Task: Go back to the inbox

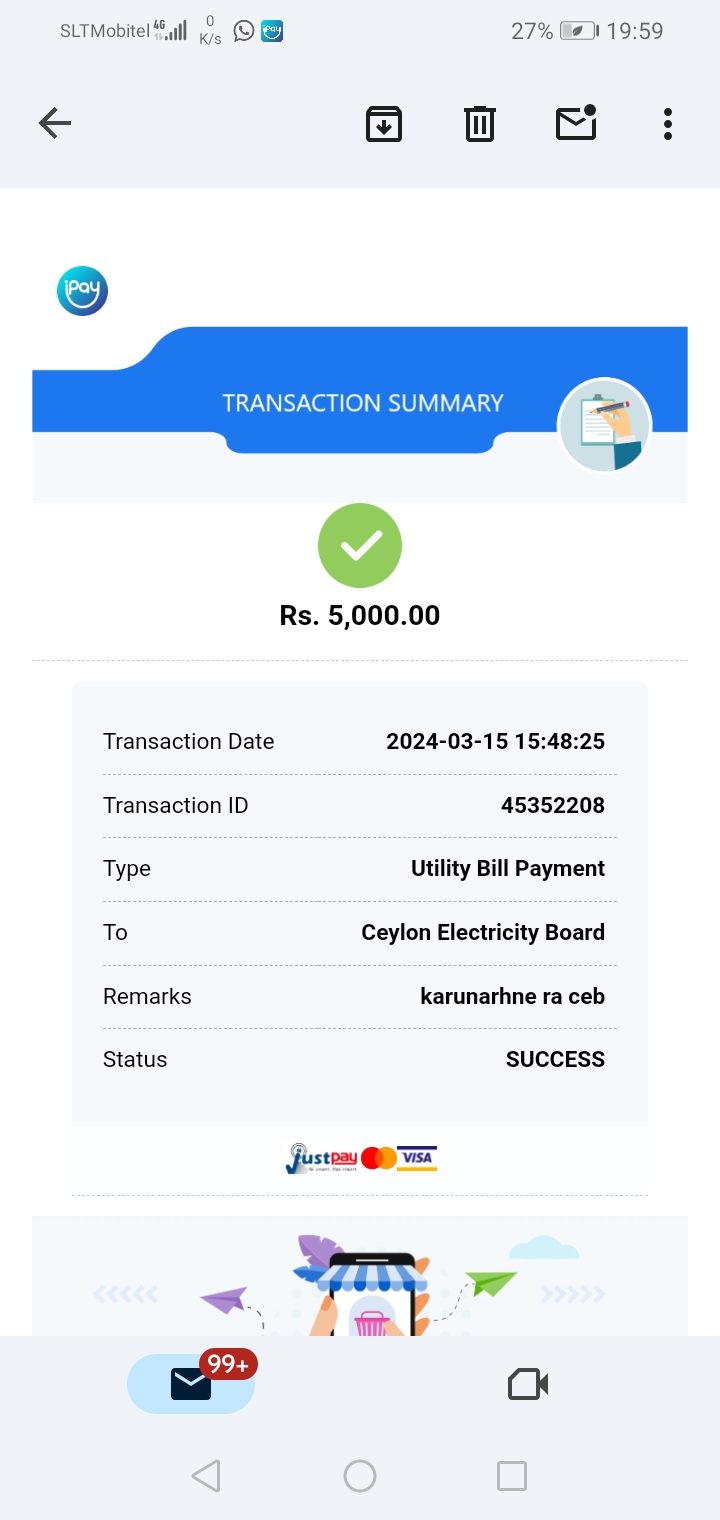Action: [x=55, y=124]
